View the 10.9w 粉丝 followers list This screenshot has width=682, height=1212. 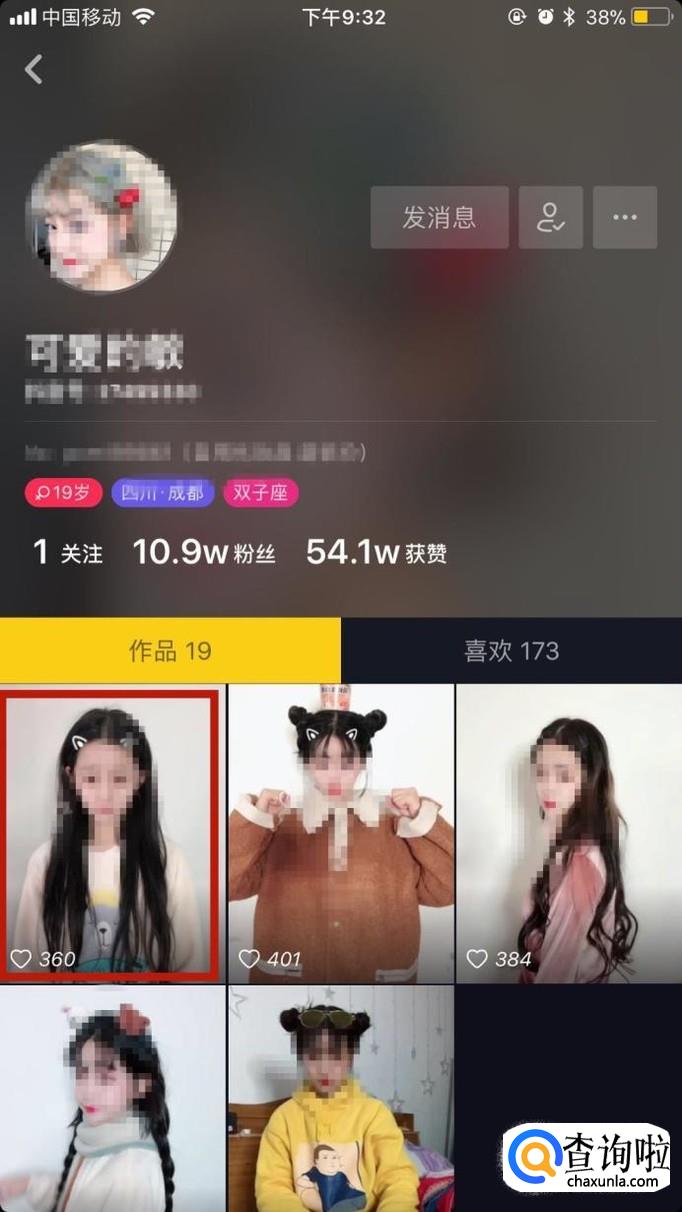coord(204,552)
